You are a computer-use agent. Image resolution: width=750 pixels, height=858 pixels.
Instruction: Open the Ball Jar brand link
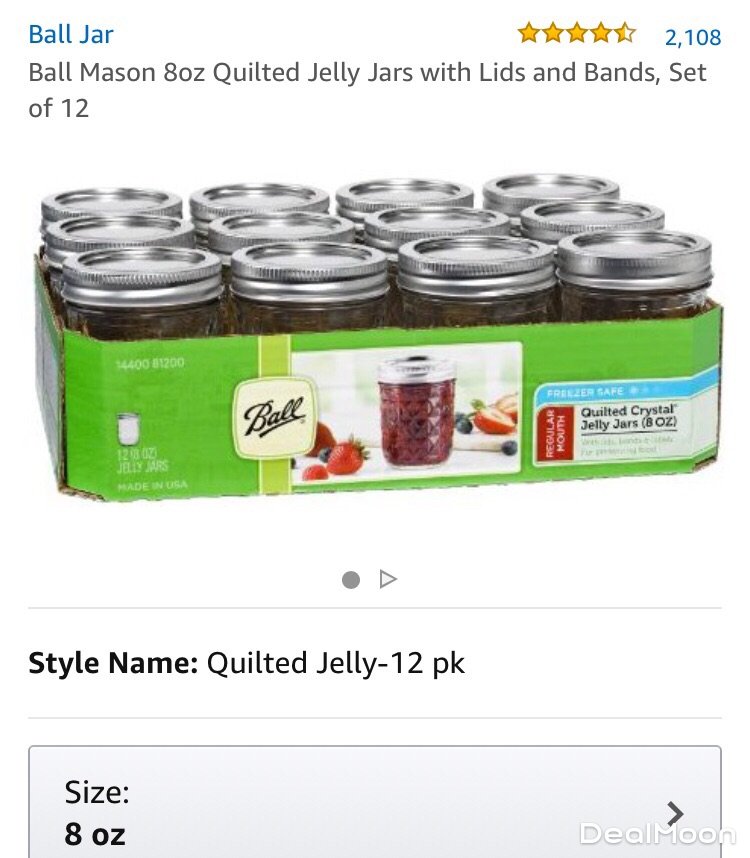(71, 34)
